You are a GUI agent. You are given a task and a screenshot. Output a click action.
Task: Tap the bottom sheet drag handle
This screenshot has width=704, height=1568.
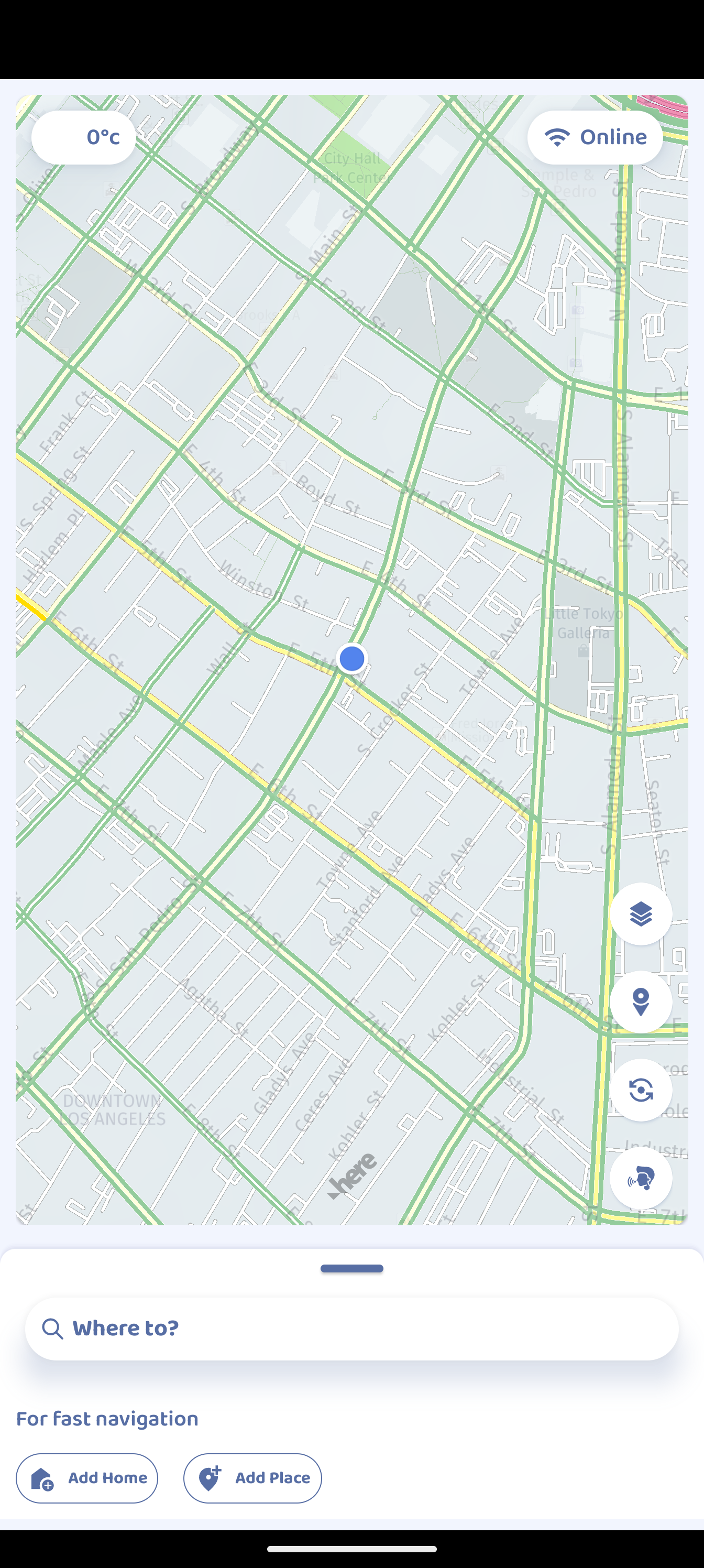351,1269
